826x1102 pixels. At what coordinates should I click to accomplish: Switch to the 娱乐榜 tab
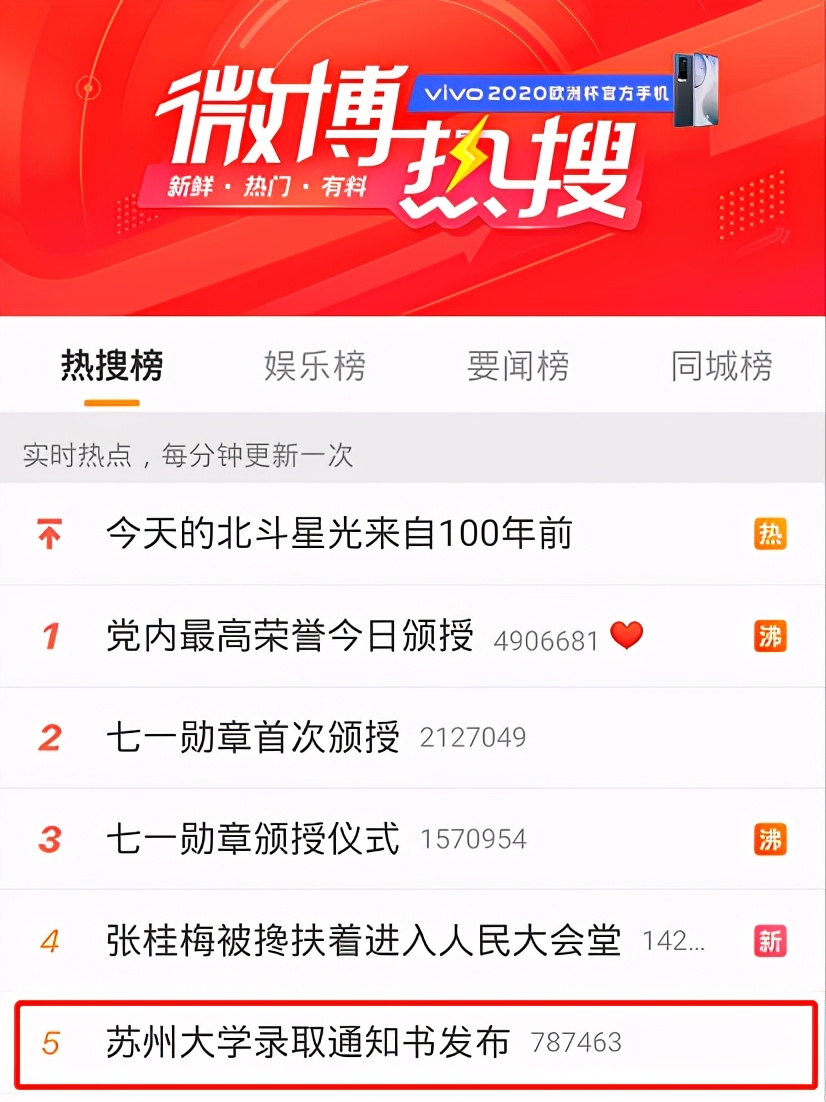pyautogui.click(x=315, y=366)
